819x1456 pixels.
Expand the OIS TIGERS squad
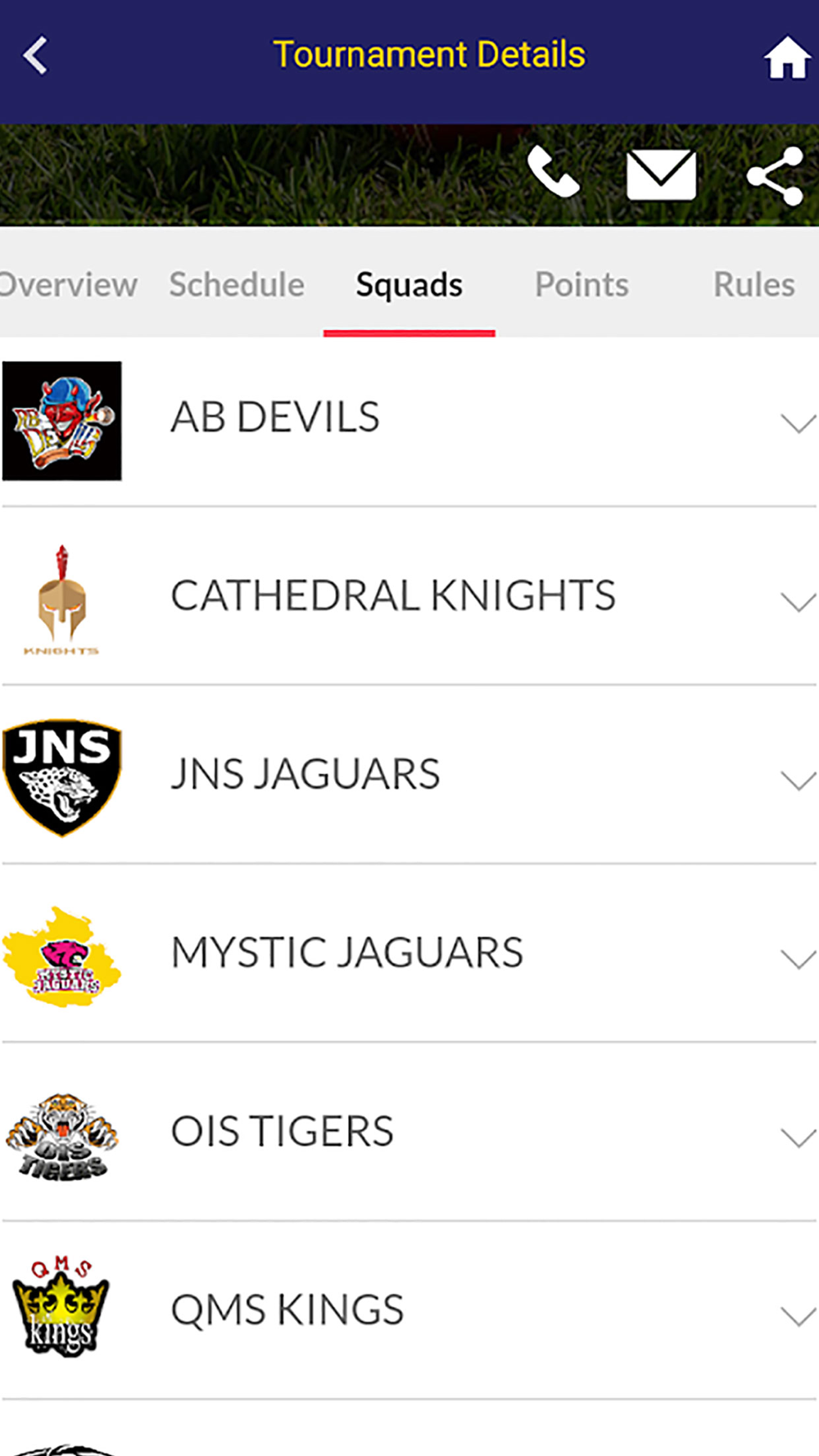tap(797, 1137)
